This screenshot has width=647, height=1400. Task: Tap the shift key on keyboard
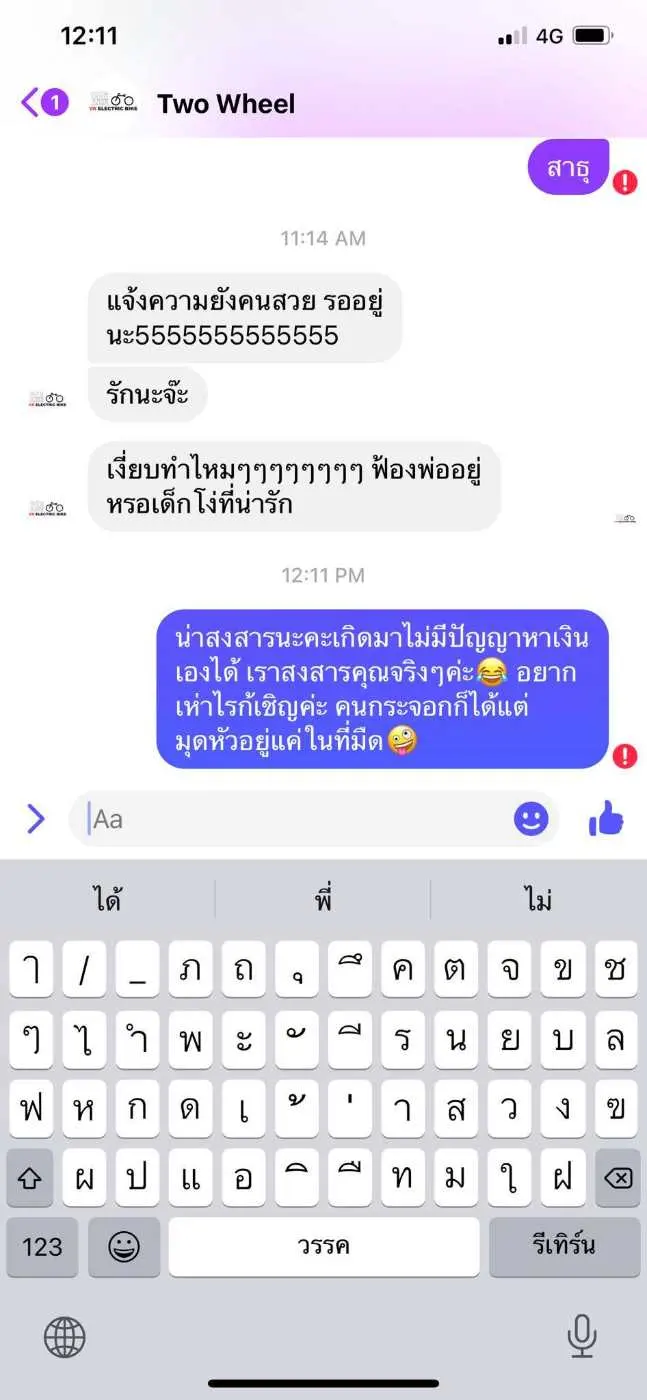coord(30,1178)
